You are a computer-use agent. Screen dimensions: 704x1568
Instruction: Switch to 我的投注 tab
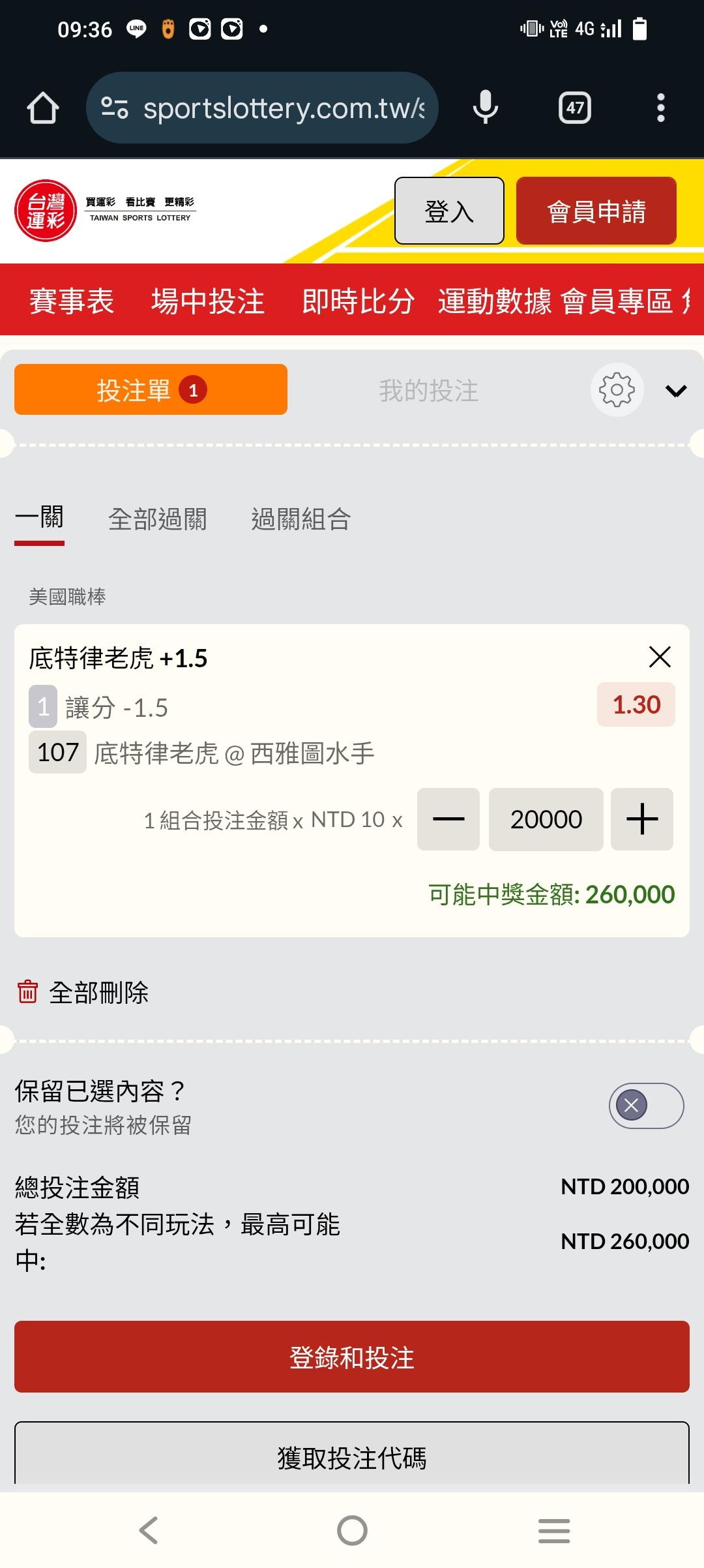click(x=429, y=390)
